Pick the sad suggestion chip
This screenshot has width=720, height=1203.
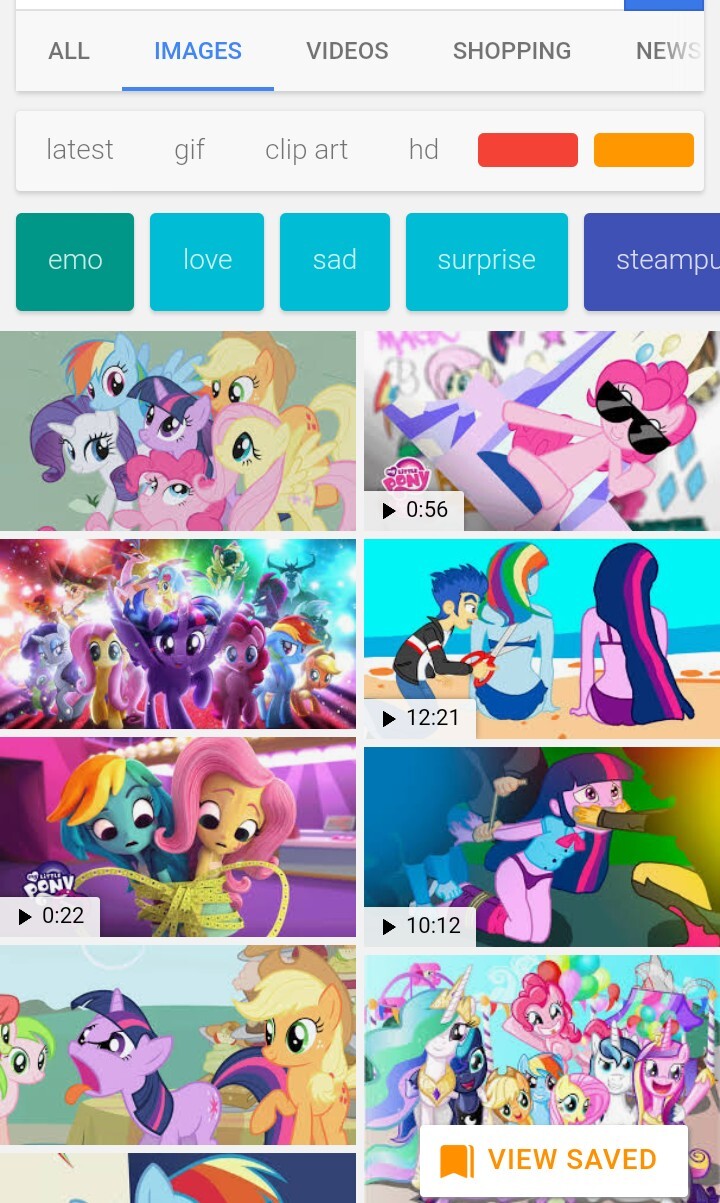point(334,261)
